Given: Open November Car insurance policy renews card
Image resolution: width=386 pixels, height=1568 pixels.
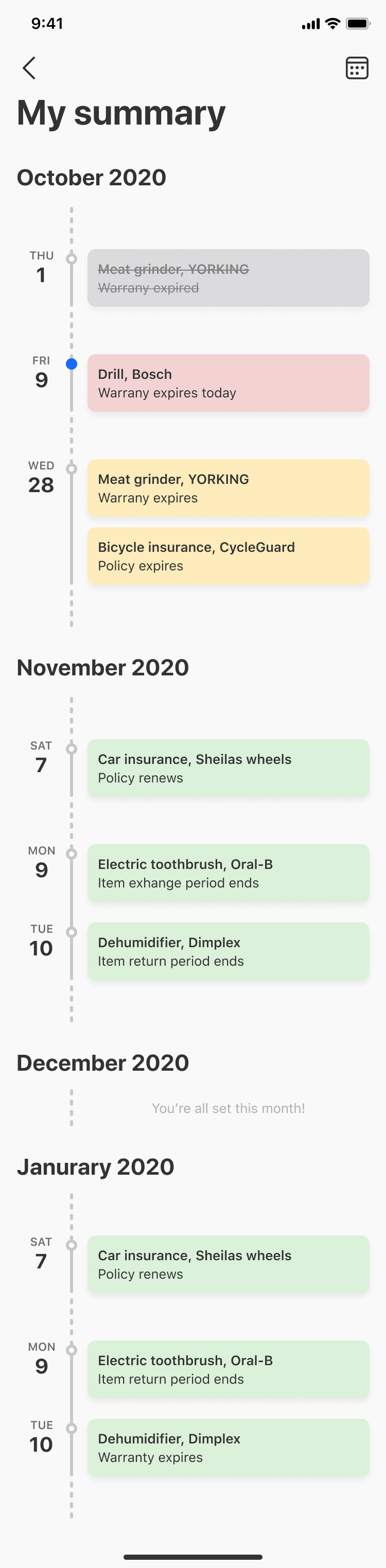Looking at the screenshot, I should 229,768.
